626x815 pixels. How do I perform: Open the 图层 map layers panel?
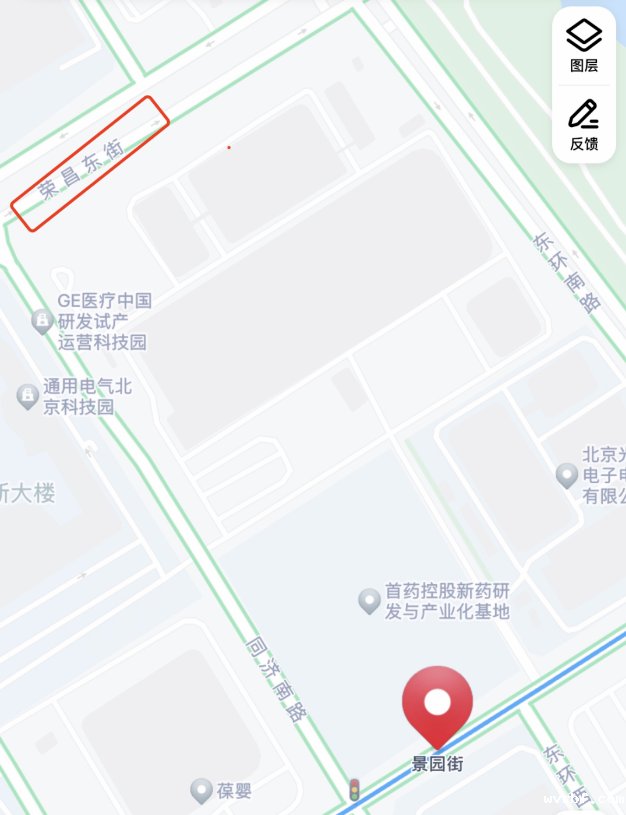(584, 46)
